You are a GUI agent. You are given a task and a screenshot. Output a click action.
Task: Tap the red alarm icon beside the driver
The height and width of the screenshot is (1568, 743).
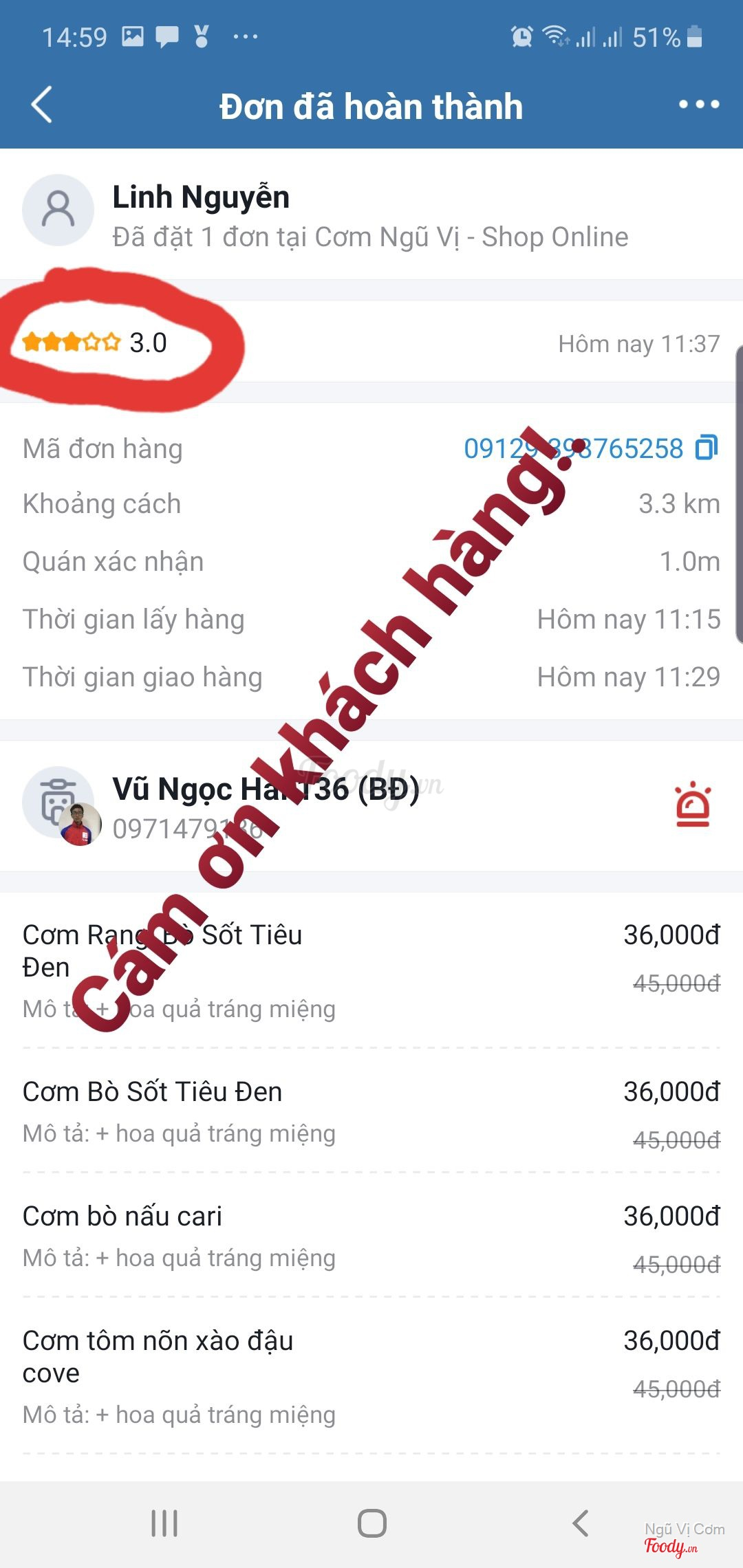pos(692,805)
